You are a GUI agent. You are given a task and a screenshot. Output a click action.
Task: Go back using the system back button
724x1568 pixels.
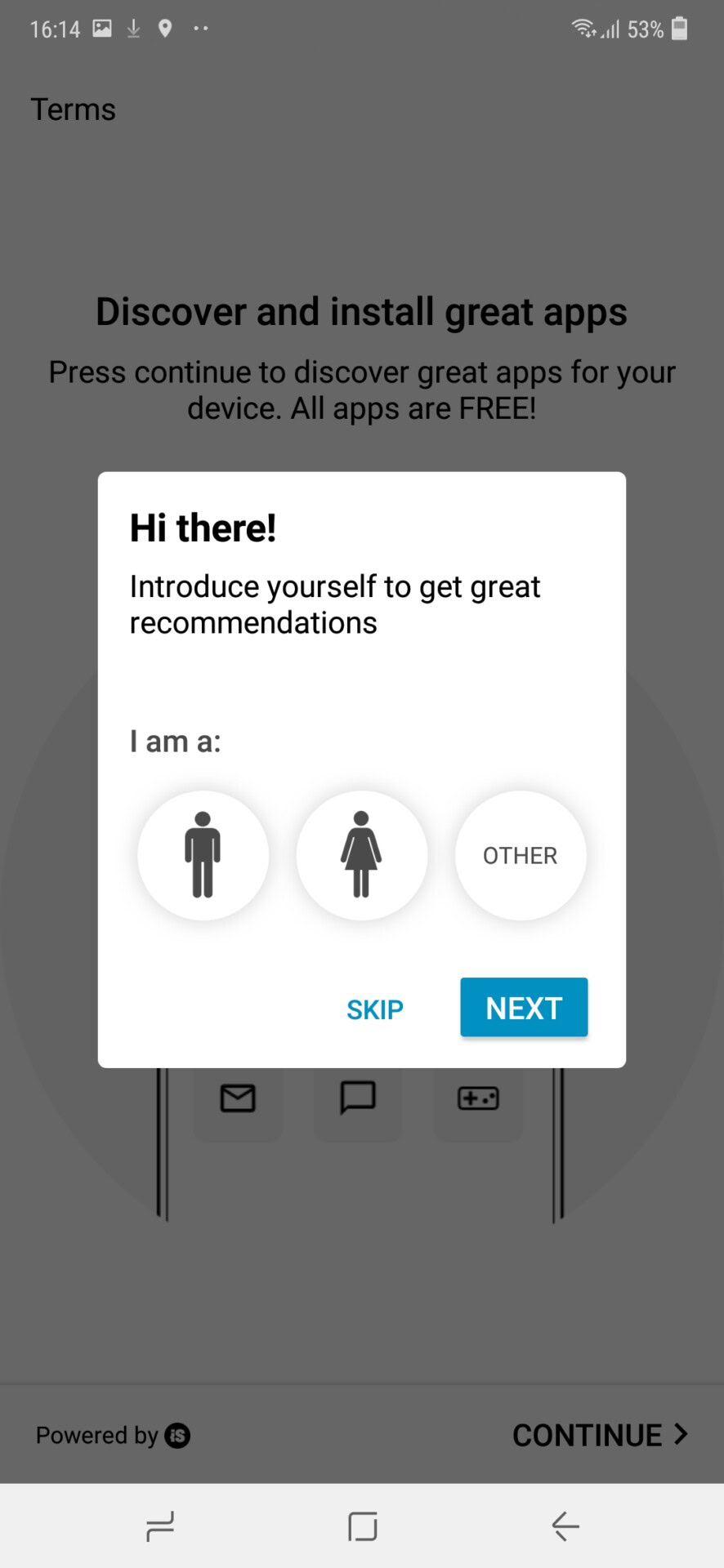[565, 1526]
